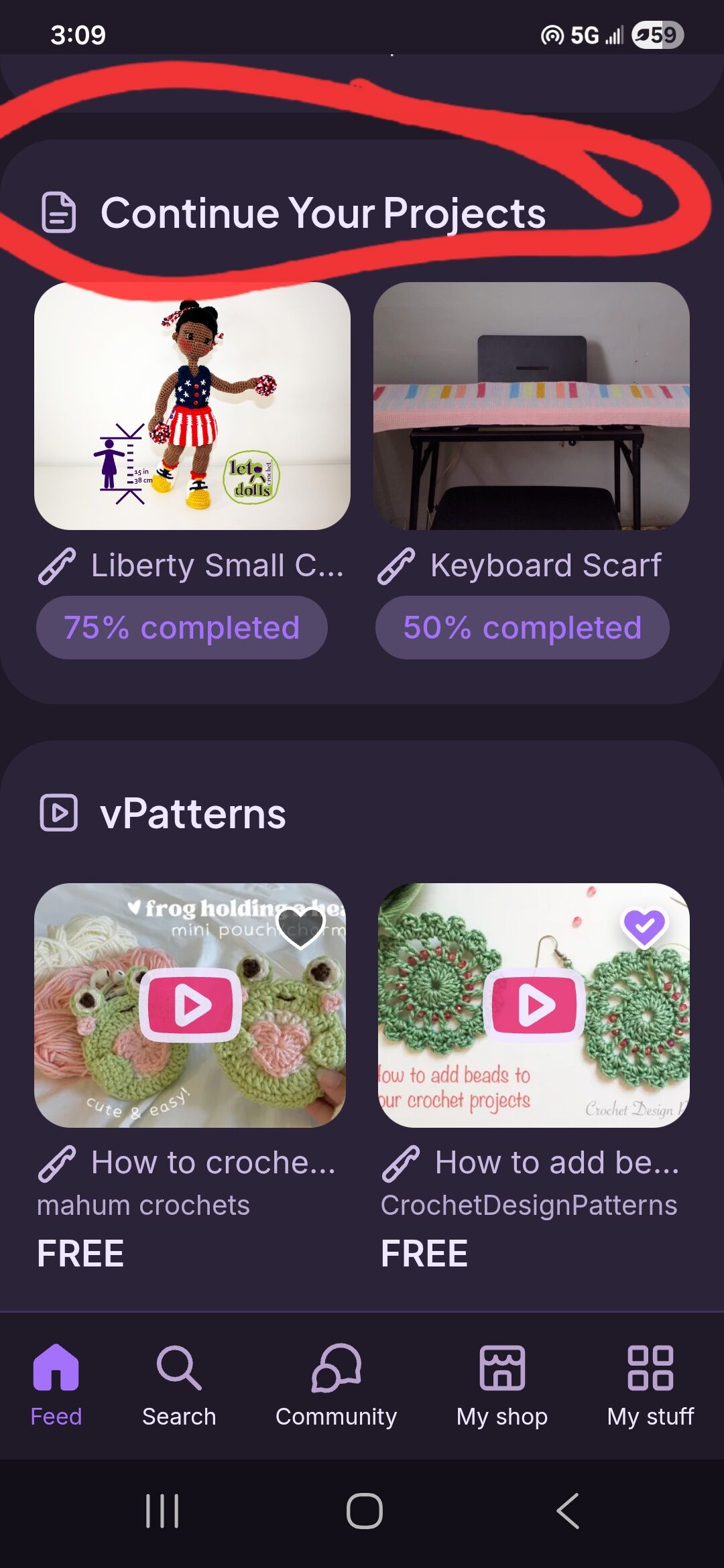The image size is (724, 1568).
Task: Unlike the add beads video pattern
Action: click(x=644, y=927)
